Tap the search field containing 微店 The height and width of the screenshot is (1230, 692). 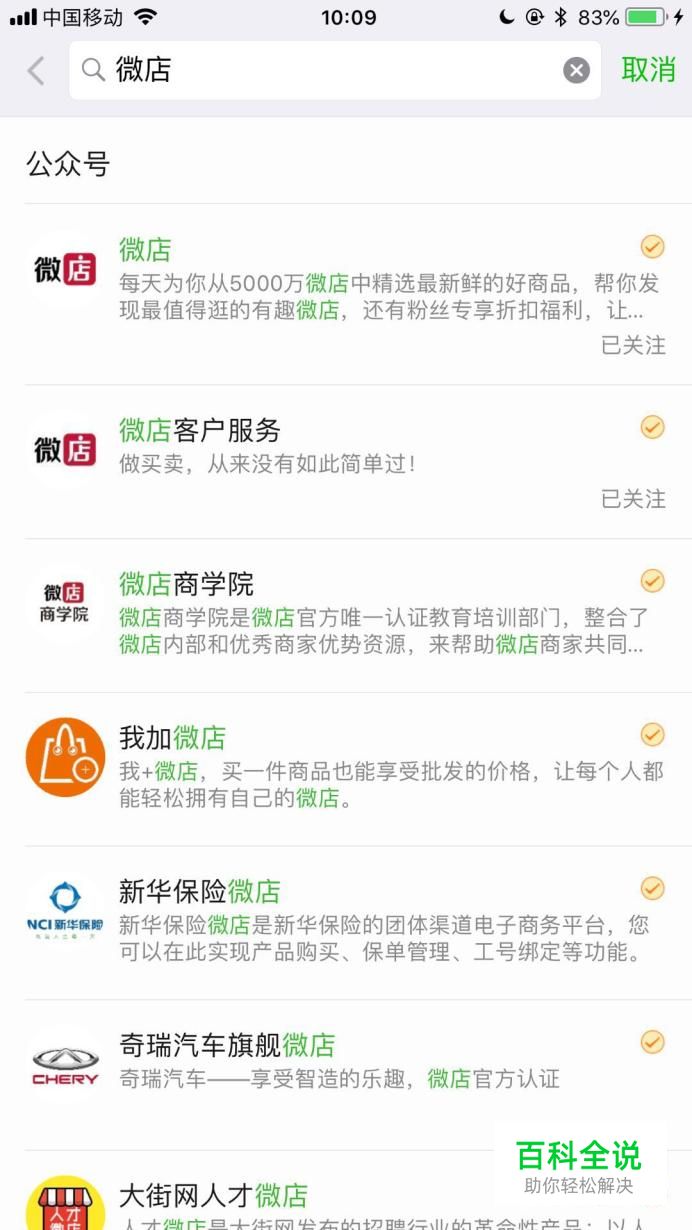click(x=335, y=70)
